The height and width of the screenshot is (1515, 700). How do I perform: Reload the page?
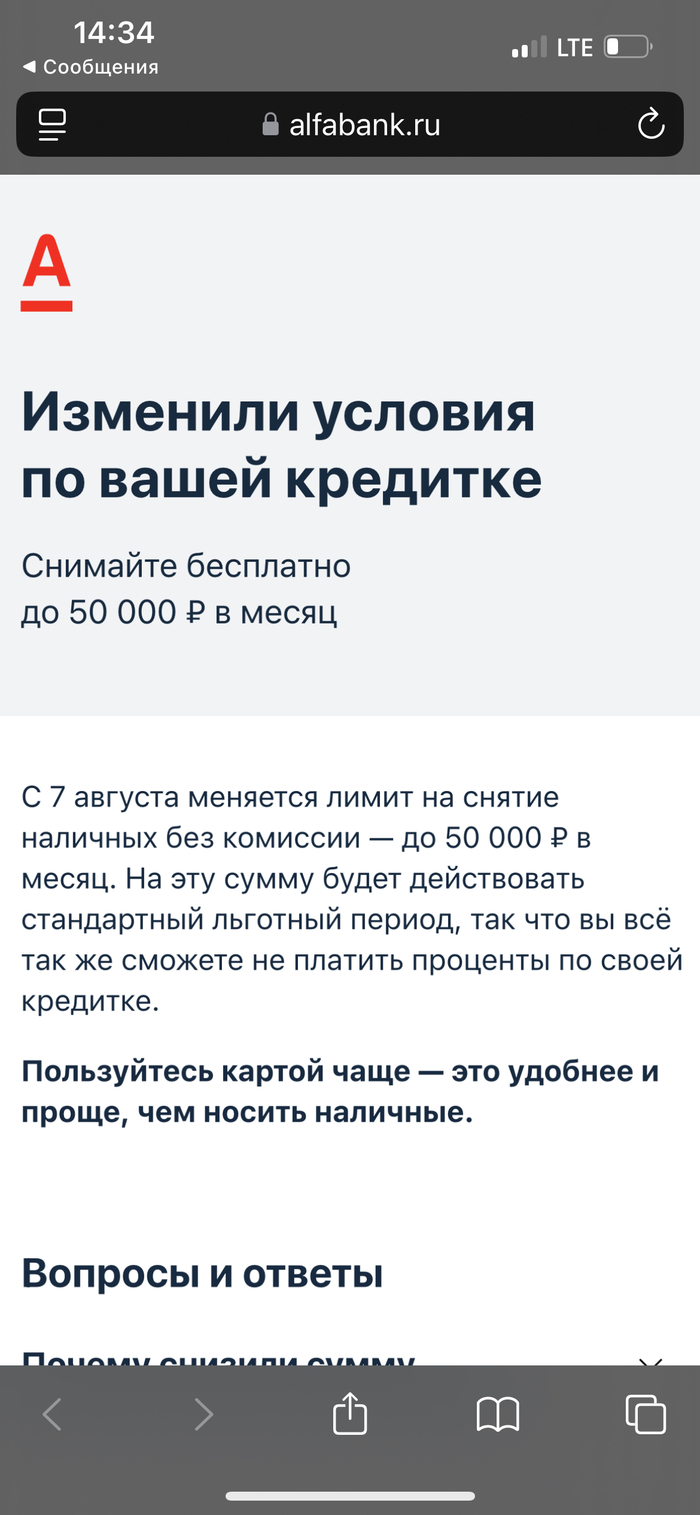650,125
